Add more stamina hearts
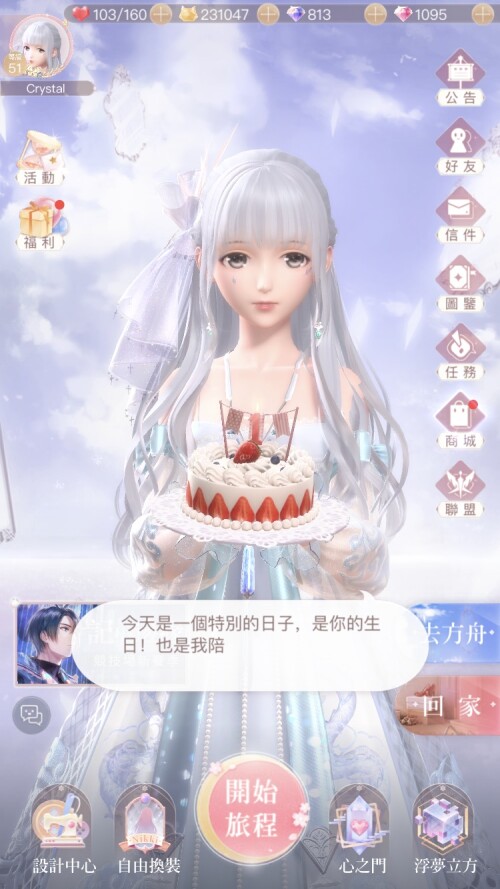Image resolution: width=500 pixels, height=889 pixels. 161,14
